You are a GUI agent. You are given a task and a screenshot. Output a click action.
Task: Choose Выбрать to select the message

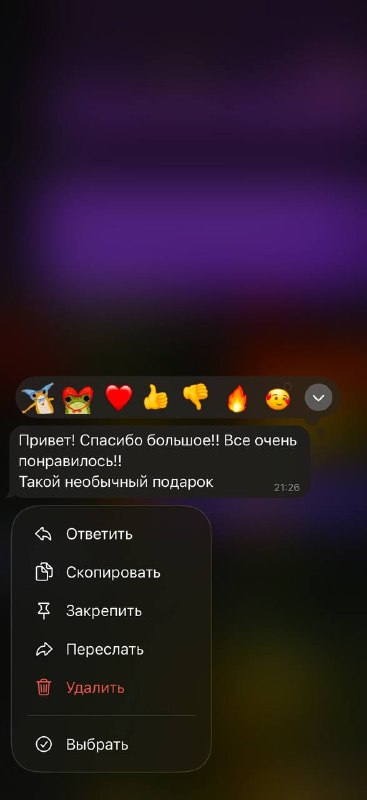111,744
